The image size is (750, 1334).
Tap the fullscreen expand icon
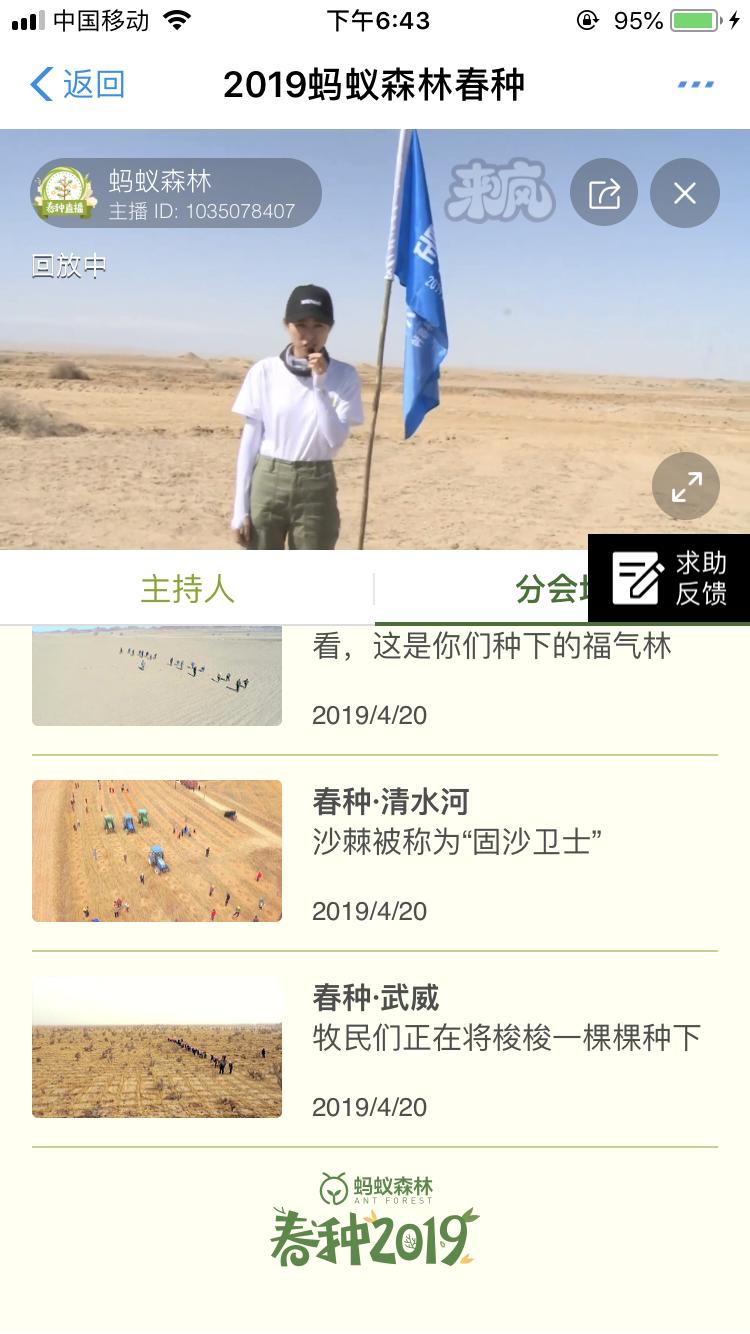click(x=685, y=486)
